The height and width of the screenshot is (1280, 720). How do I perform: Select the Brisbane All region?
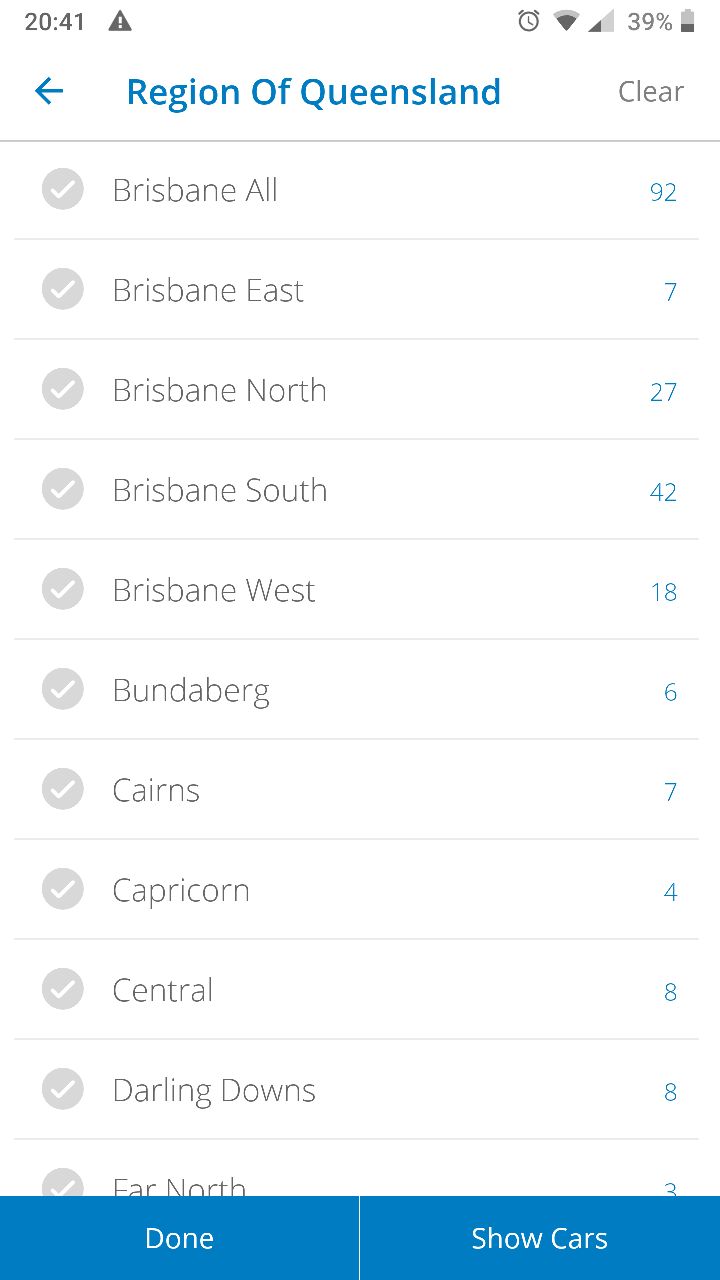(356, 190)
